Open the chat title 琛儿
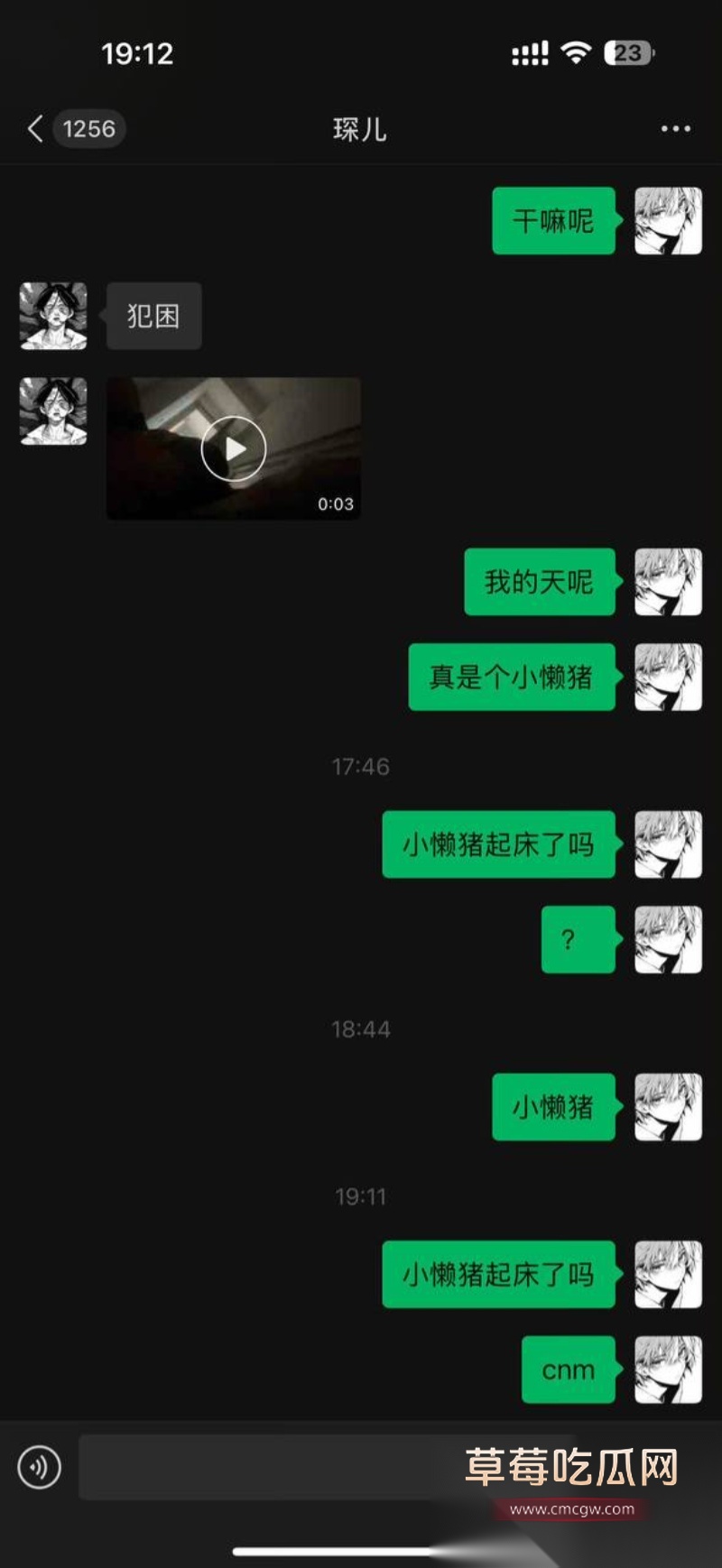722x1568 pixels. [360, 129]
